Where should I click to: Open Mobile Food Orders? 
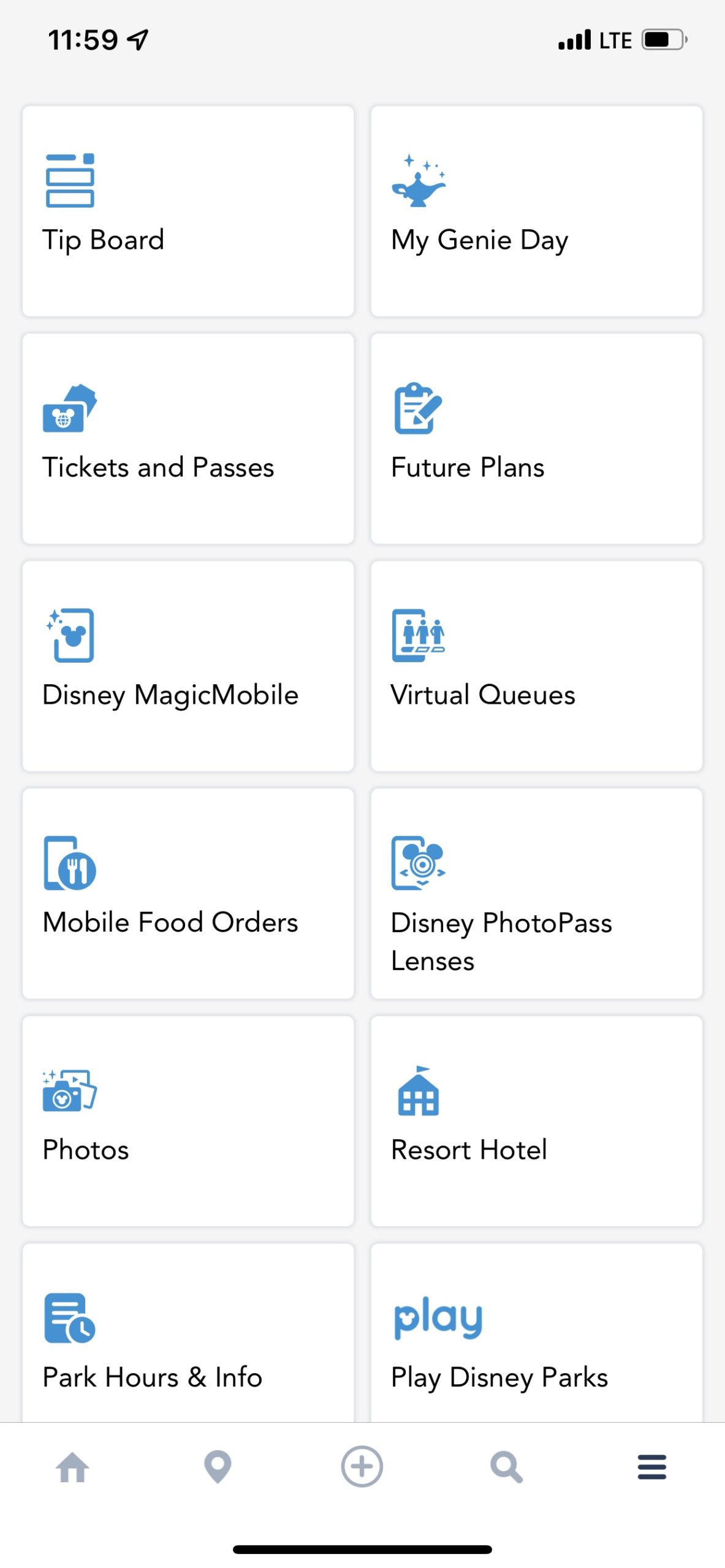[188, 894]
